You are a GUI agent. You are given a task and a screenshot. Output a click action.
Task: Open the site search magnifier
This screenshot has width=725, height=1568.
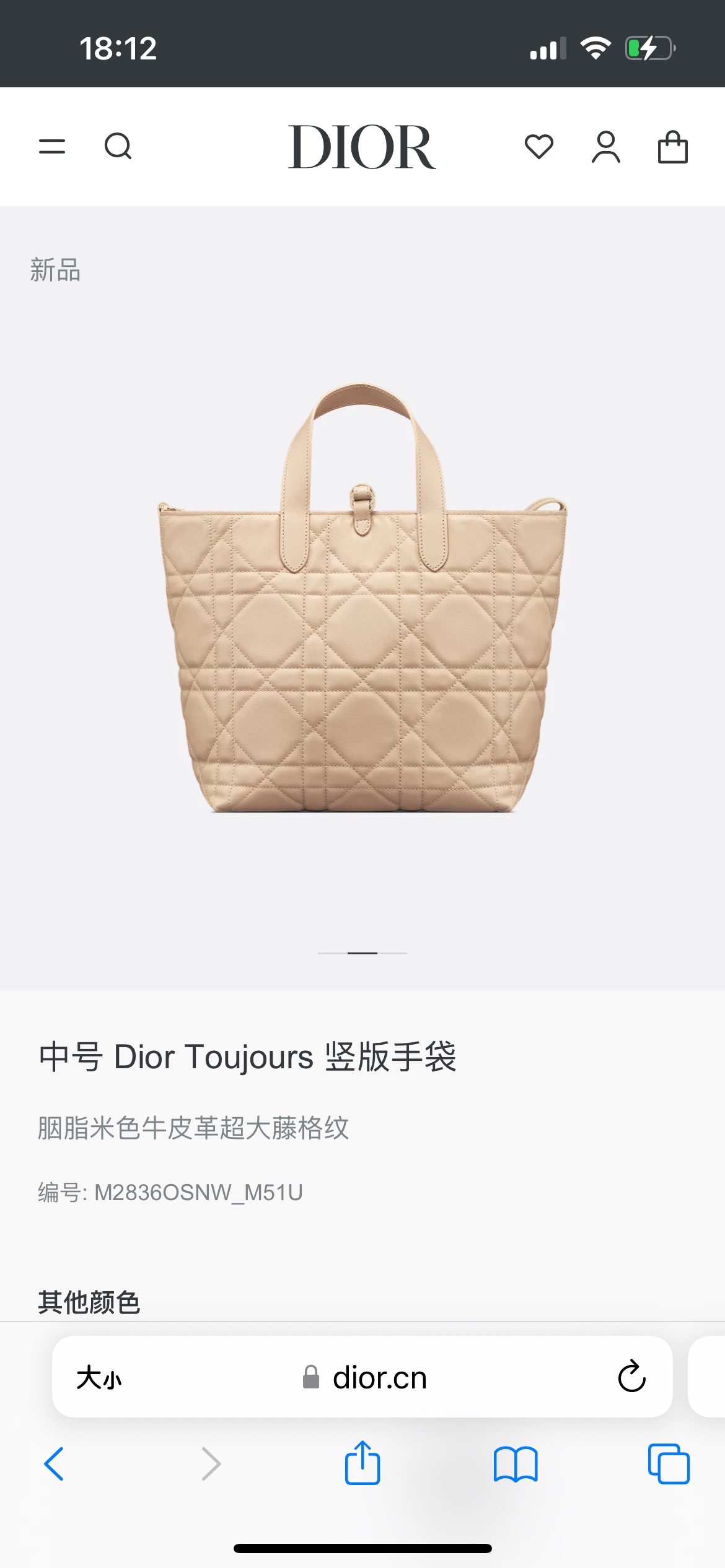click(118, 147)
